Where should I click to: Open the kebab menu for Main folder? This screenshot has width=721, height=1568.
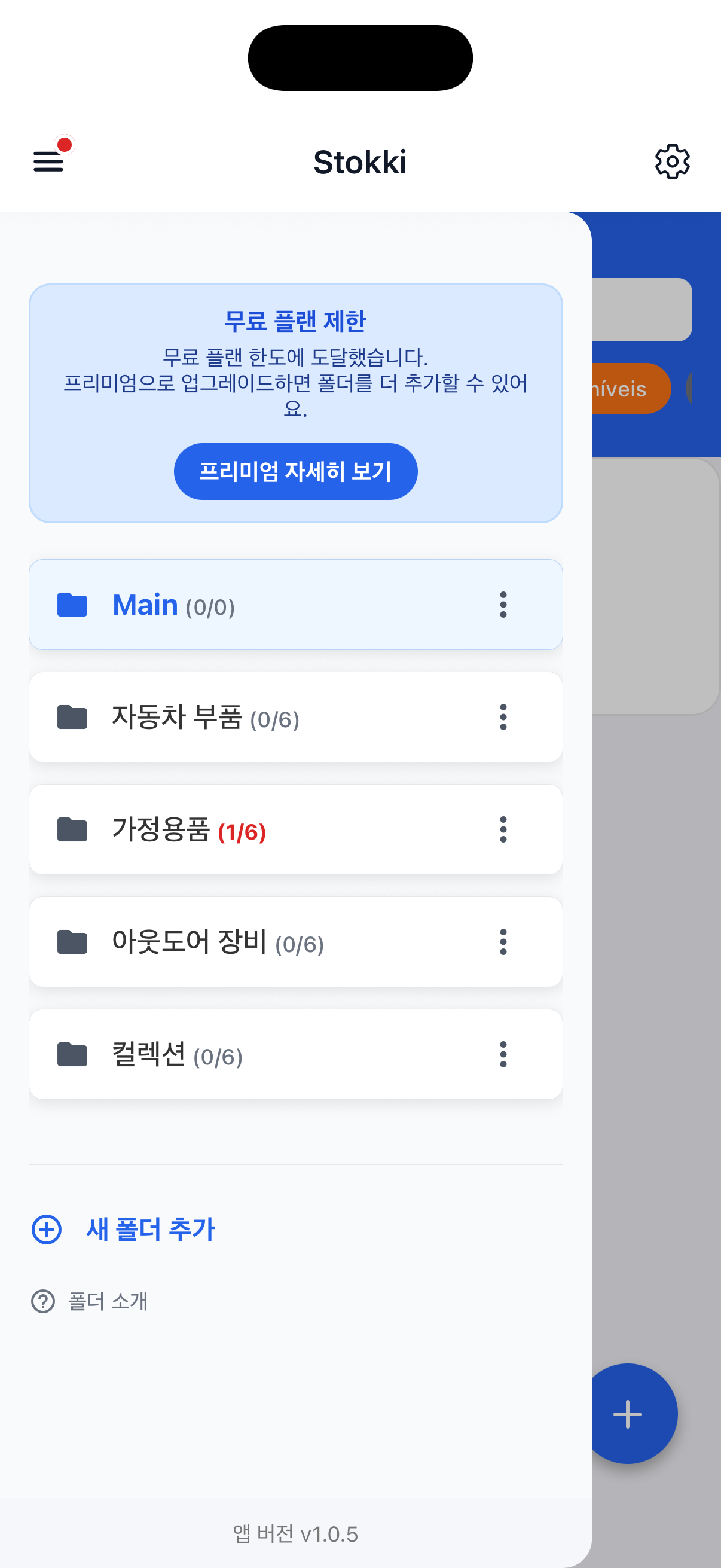503,605
